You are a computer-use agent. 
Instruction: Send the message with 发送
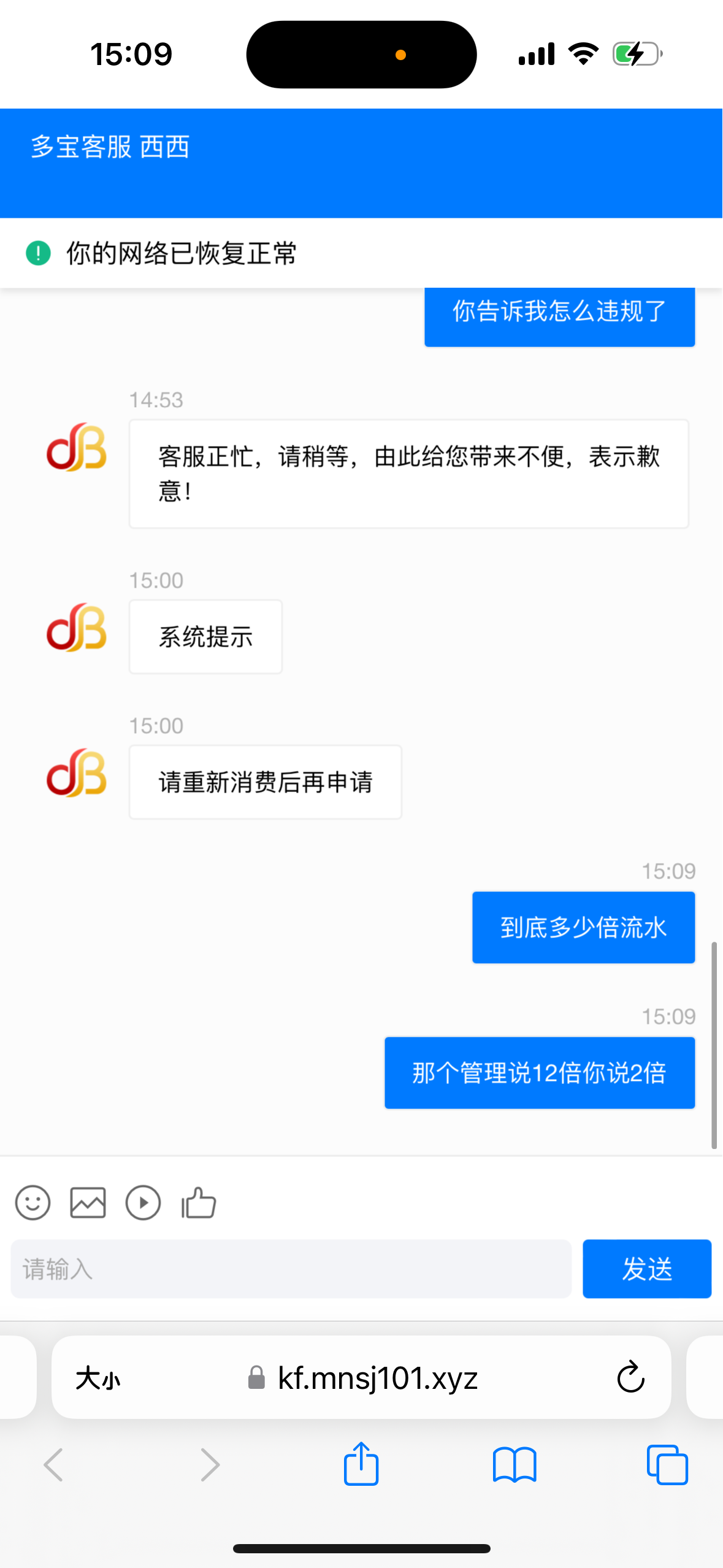646,1269
